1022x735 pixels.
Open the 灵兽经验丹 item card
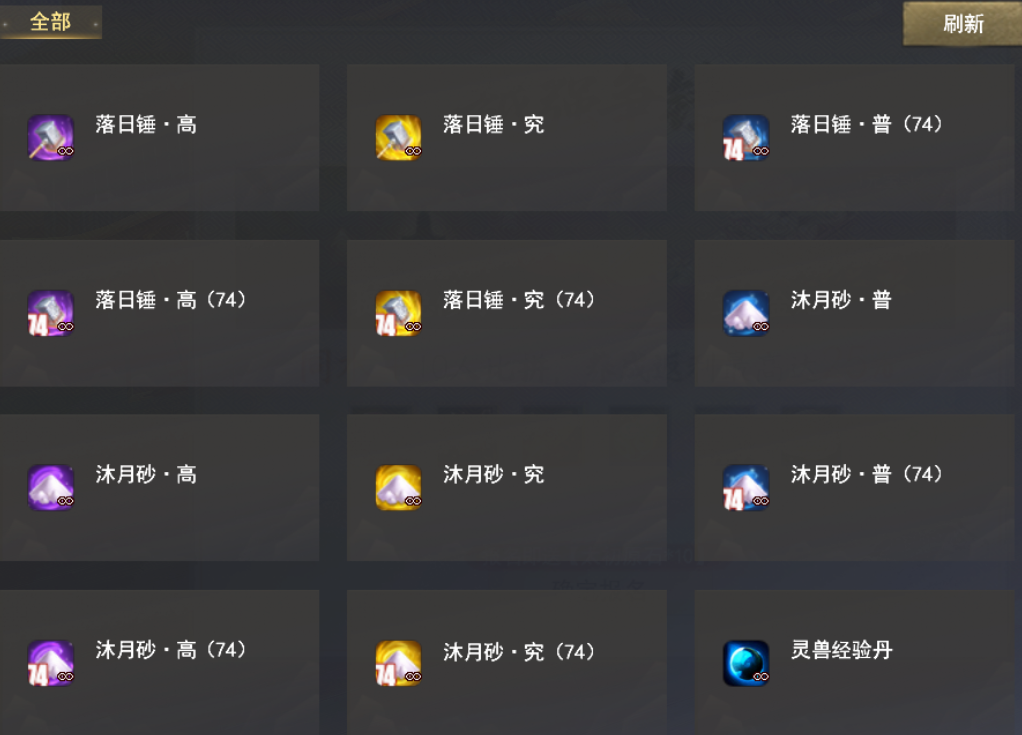click(854, 661)
